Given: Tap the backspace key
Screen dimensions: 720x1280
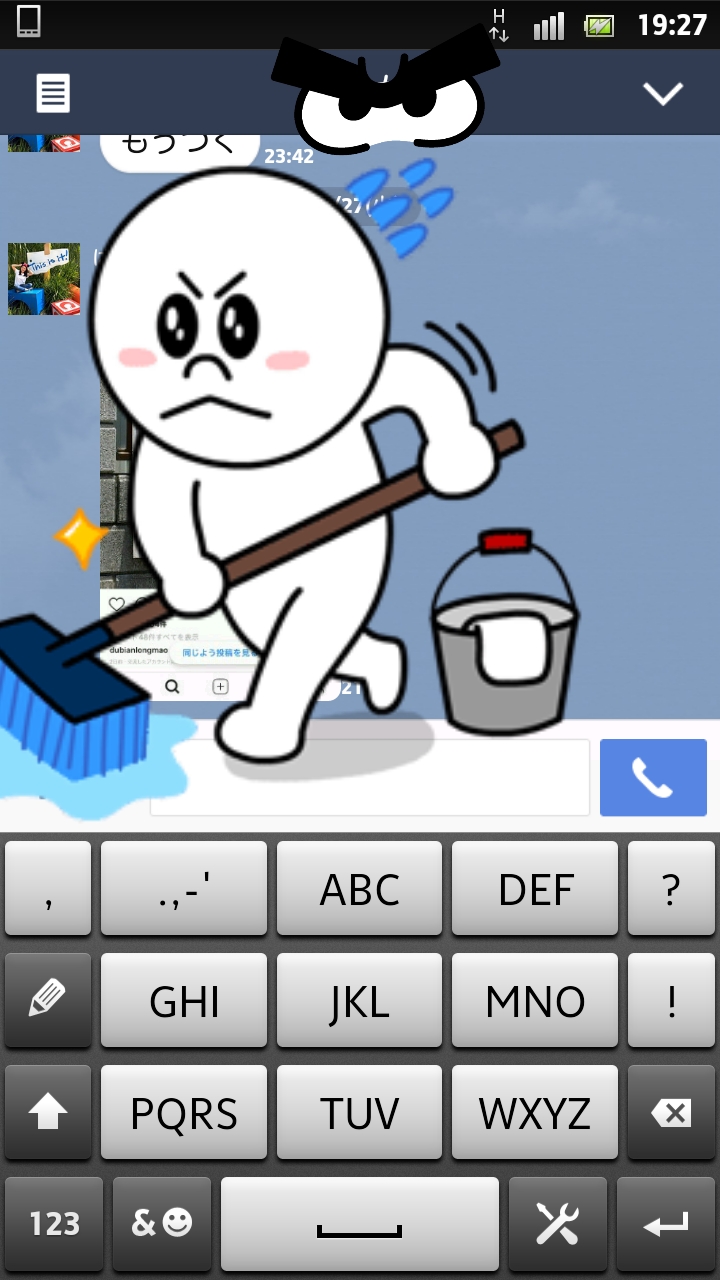Looking at the screenshot, I should (671, 1112).
